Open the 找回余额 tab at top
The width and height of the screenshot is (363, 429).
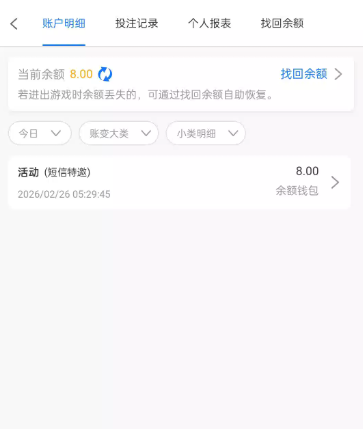(x=282, y=24)
